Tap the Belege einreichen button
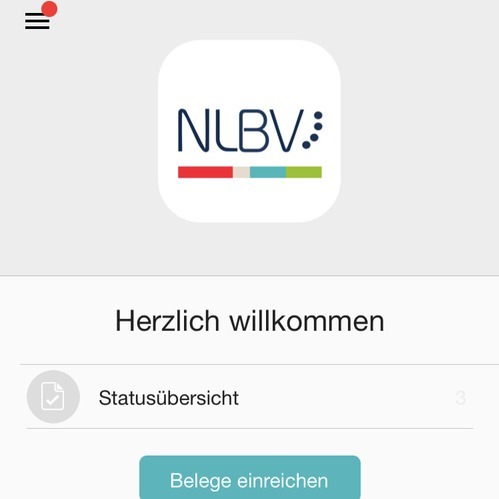Image resolution: width=499 pixels, height=499 pixels. point(250,478)
